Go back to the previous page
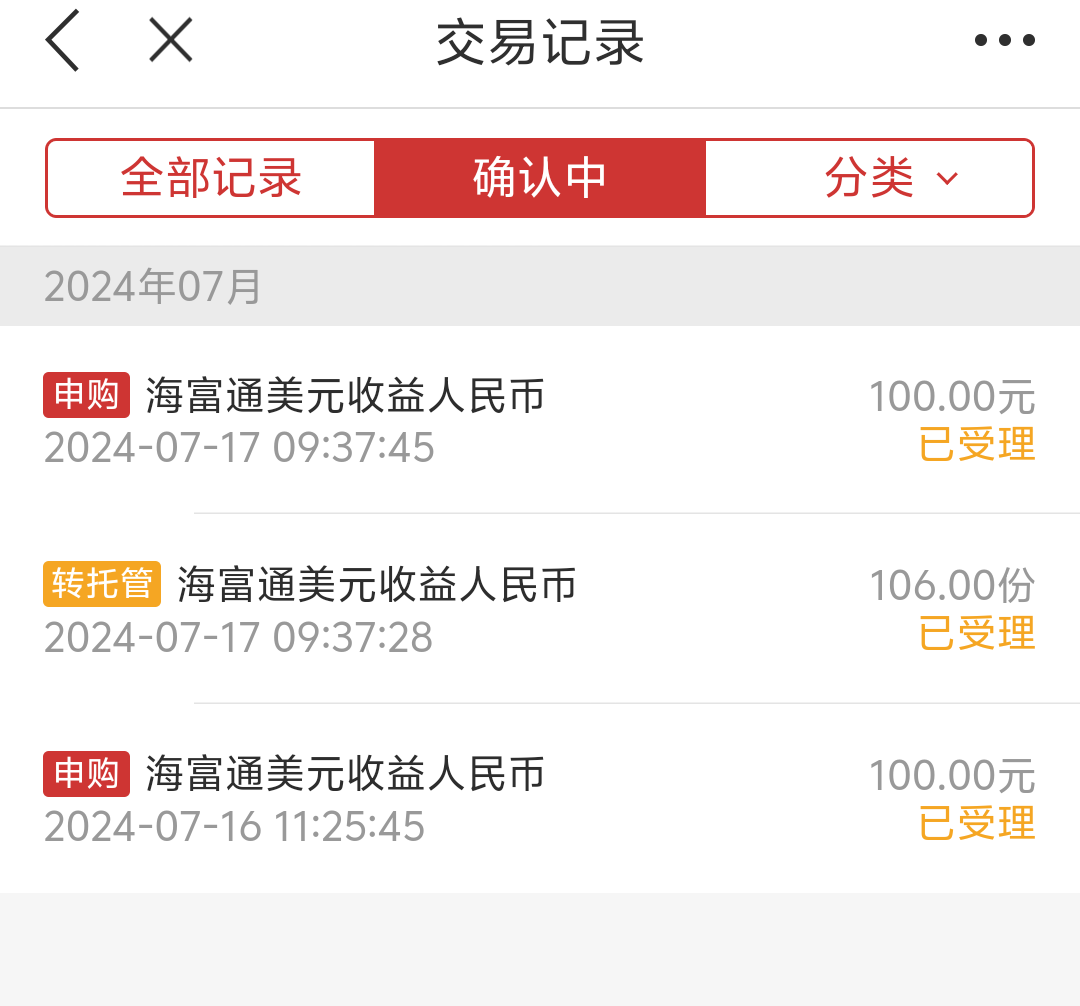Image resolution: width=1080 pixels, height=1006 pixels. point(62,42)
